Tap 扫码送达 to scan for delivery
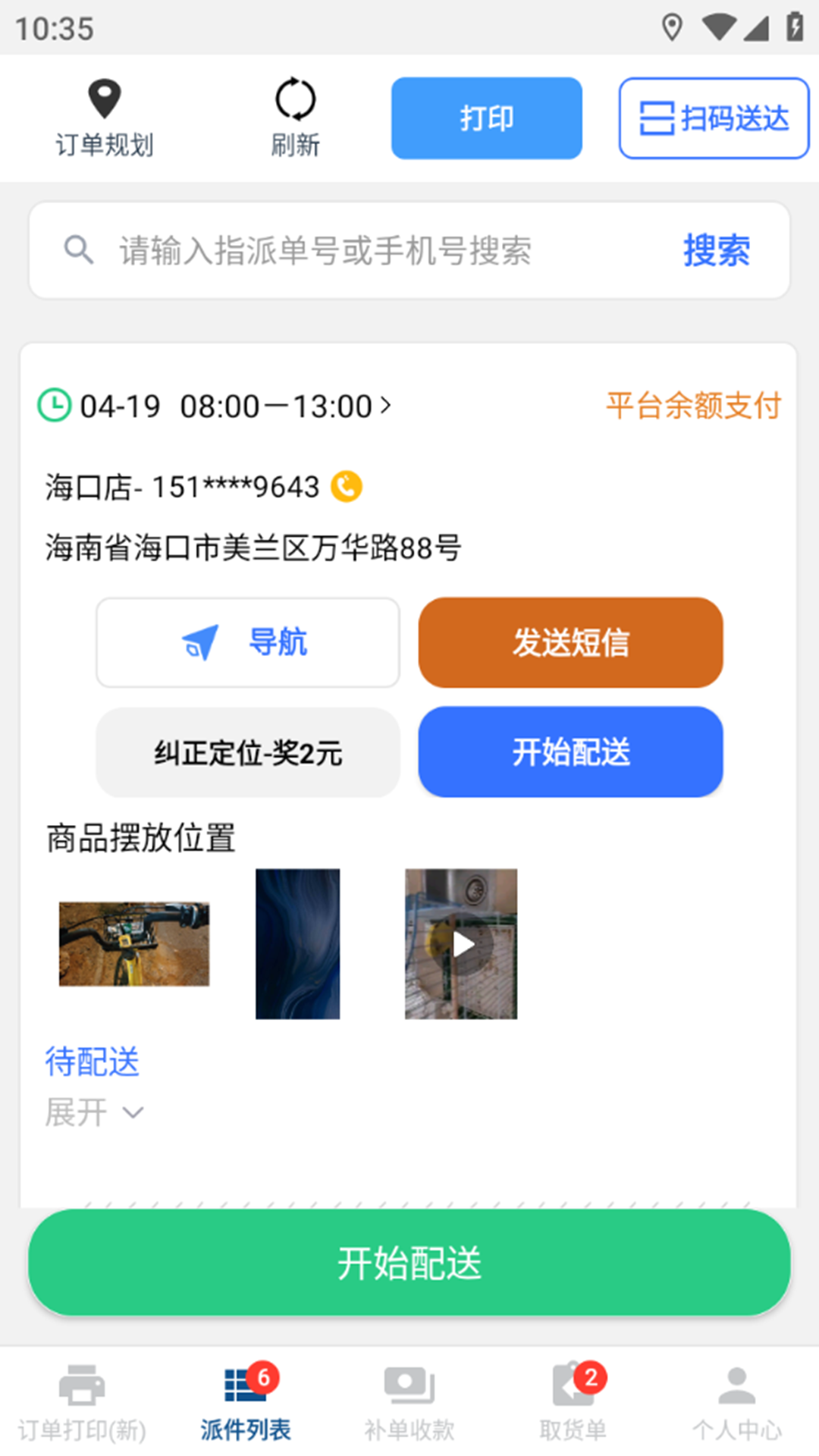Viewport: 819px width, 1456px height. [712, 118]
